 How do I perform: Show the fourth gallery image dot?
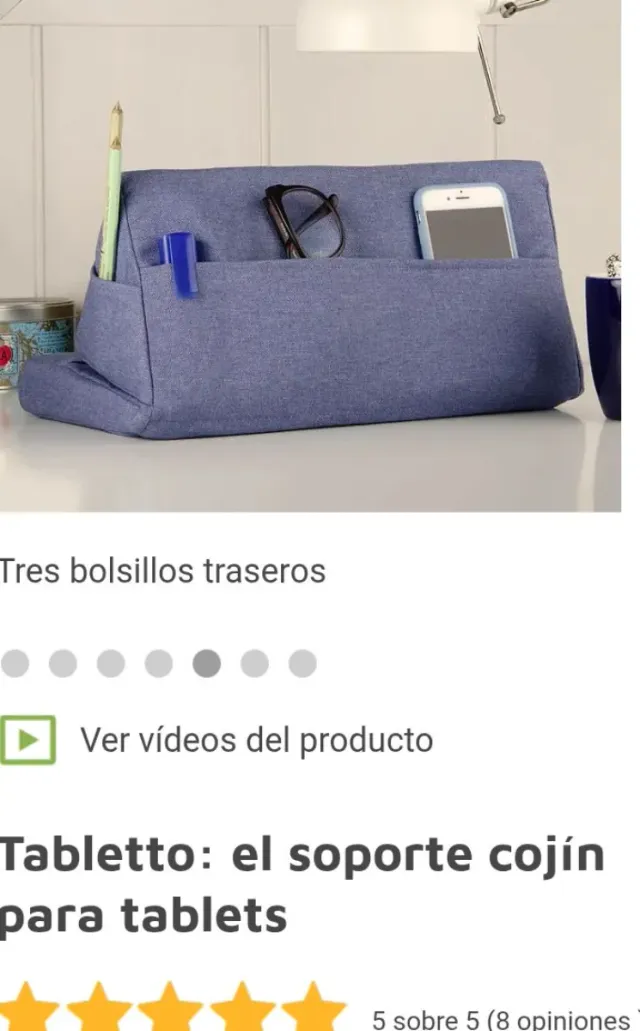click(159, 663)
